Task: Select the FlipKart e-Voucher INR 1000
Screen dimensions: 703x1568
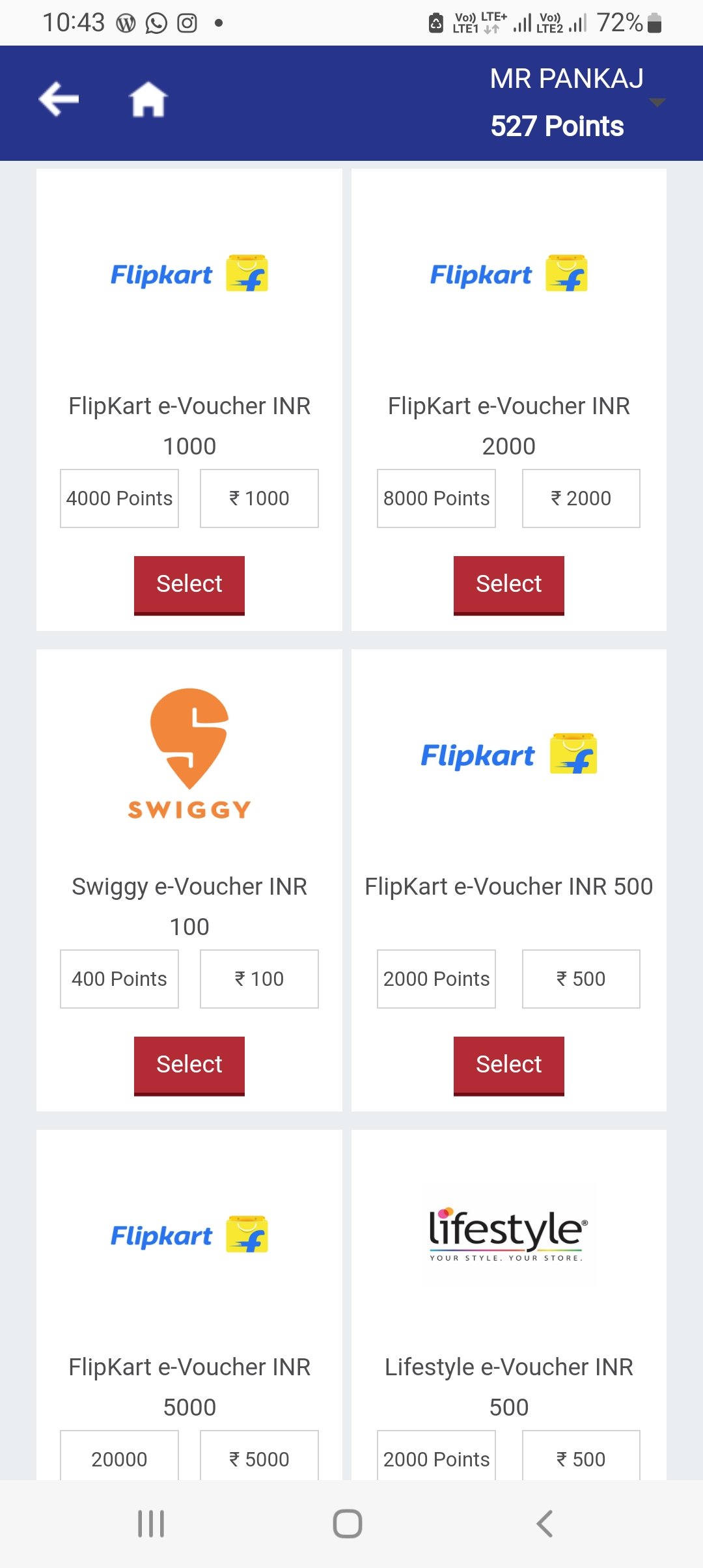Action: pos(189,583)
